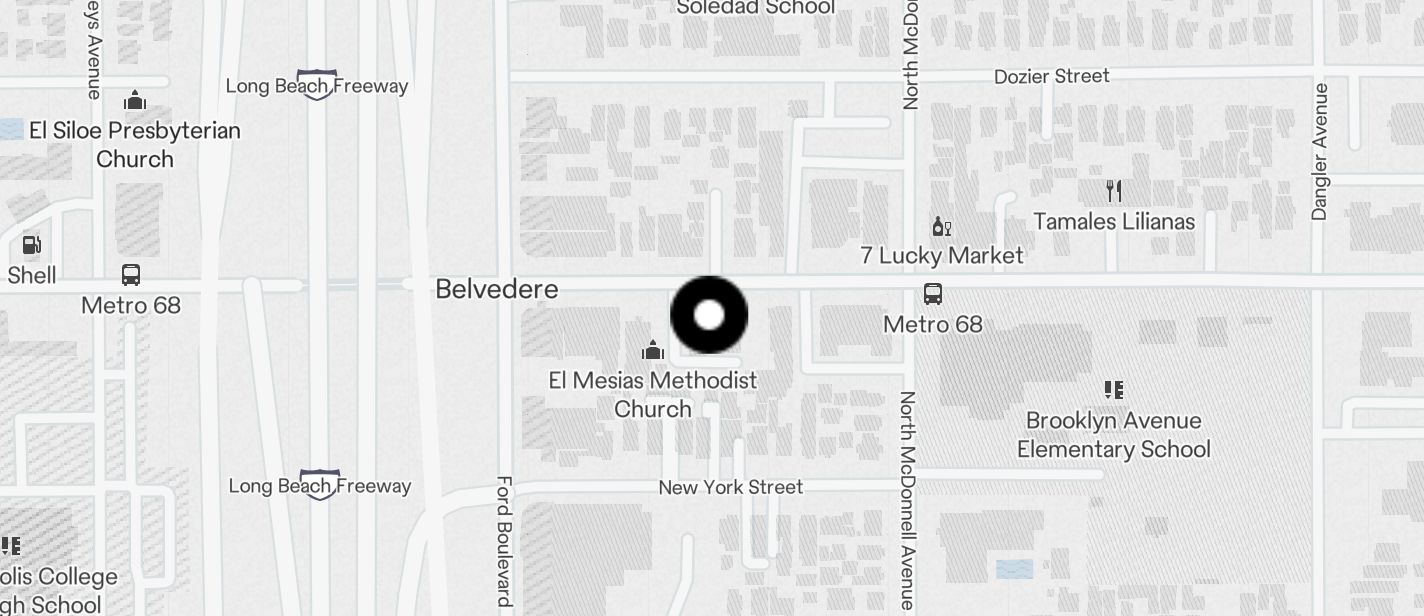Select the Shell gas station marker
This screenshot has height=616, width=1424.
point(32,245)
